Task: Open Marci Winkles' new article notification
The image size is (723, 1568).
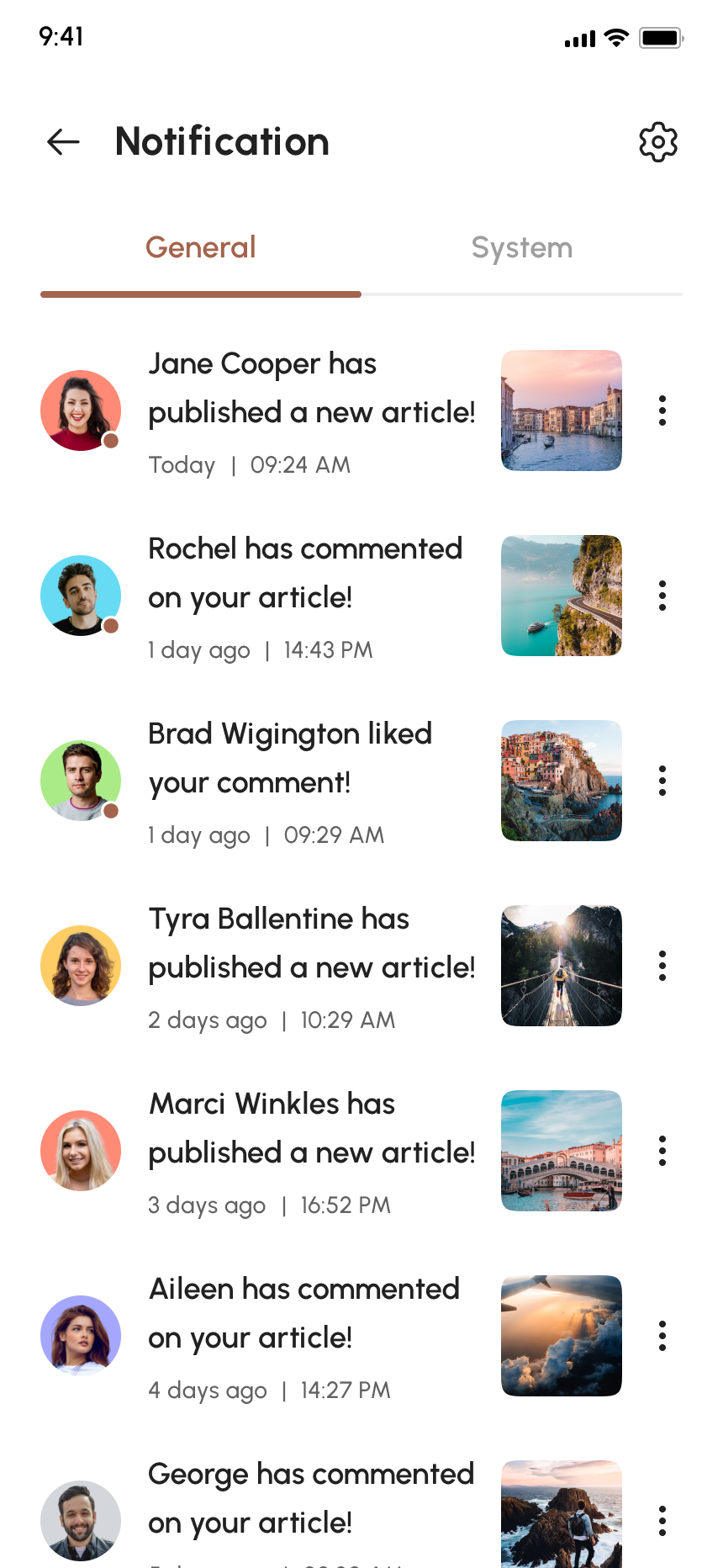Action: pyautogui.click(x=311, y=1151)
